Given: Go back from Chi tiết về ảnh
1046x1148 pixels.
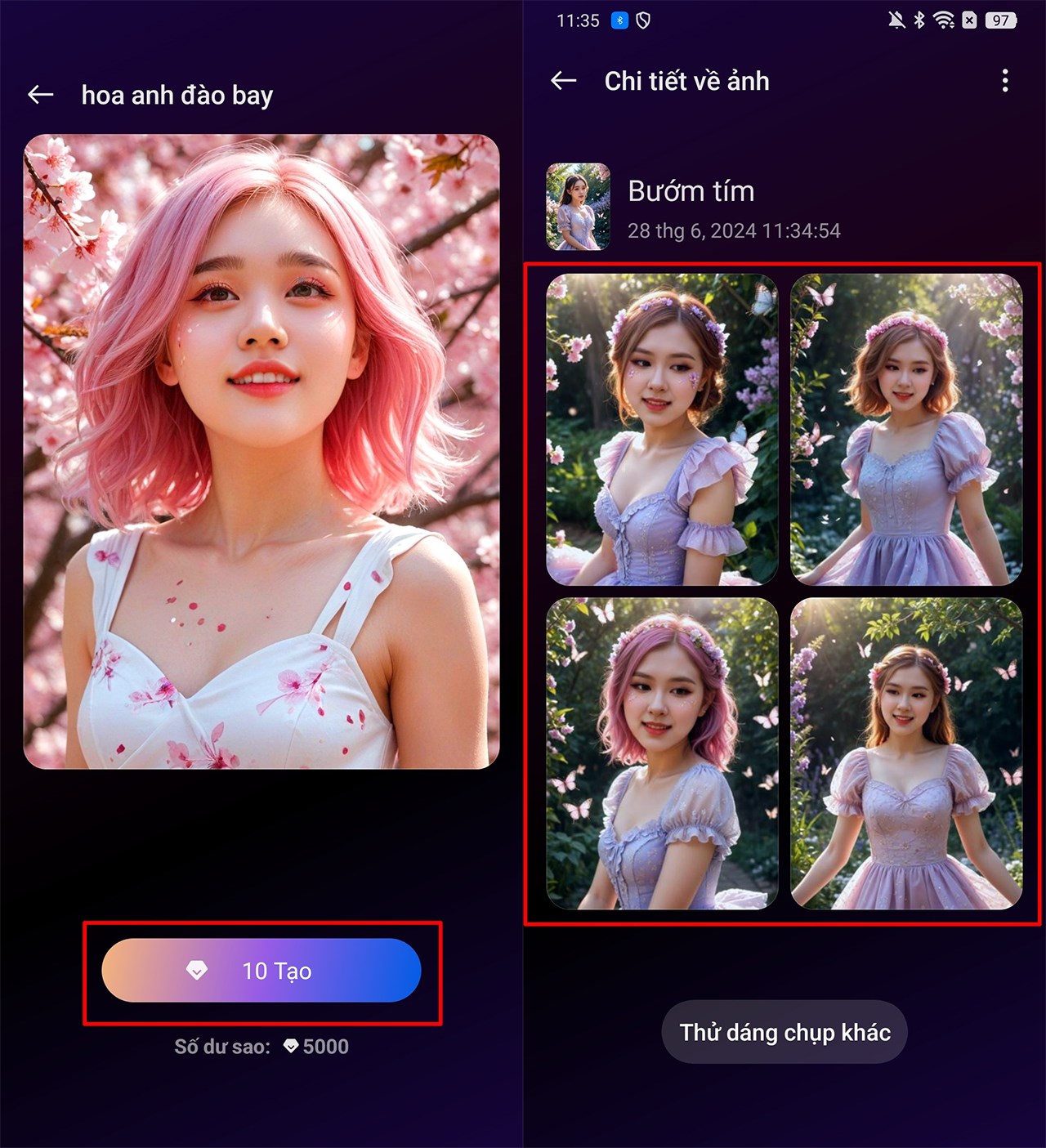Looking at the screenshot, I should click(563, 80).
